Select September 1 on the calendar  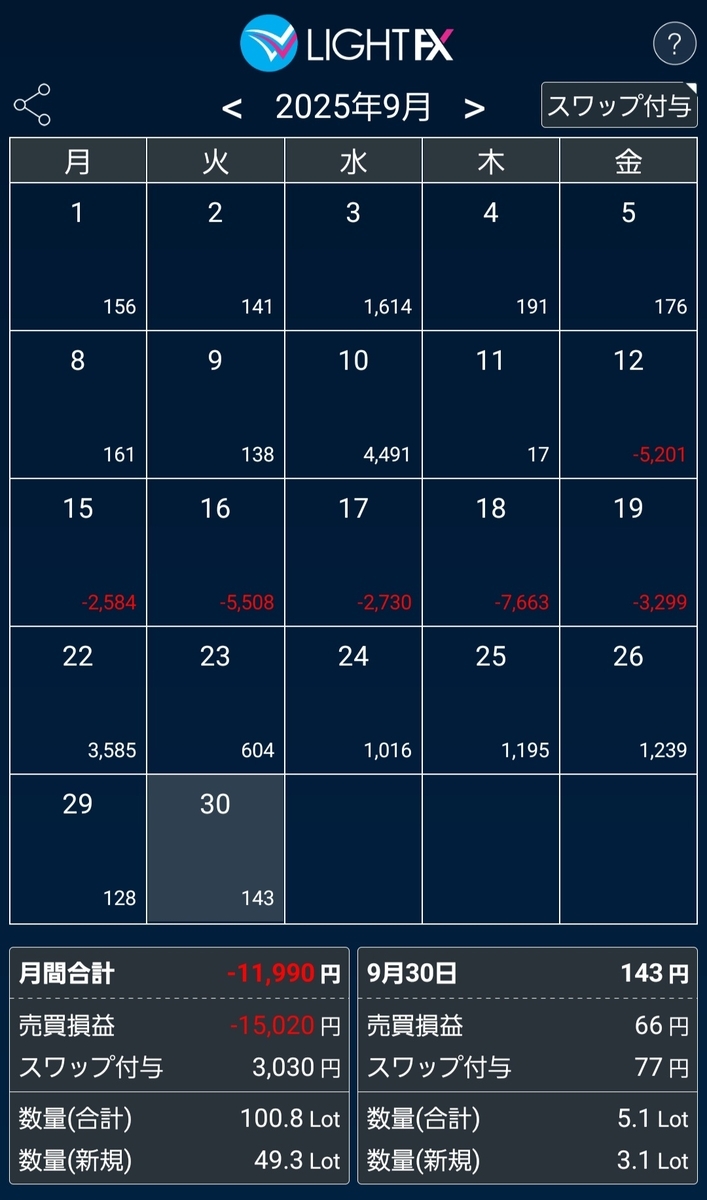coord(78,256)
